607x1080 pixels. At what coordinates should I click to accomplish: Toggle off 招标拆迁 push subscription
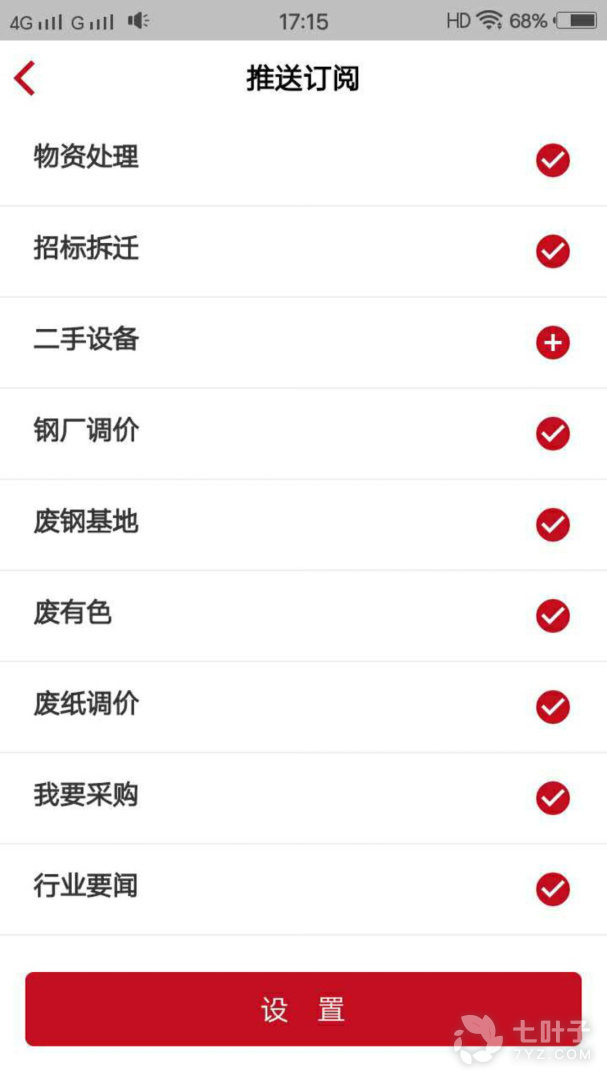click(552, 251)
